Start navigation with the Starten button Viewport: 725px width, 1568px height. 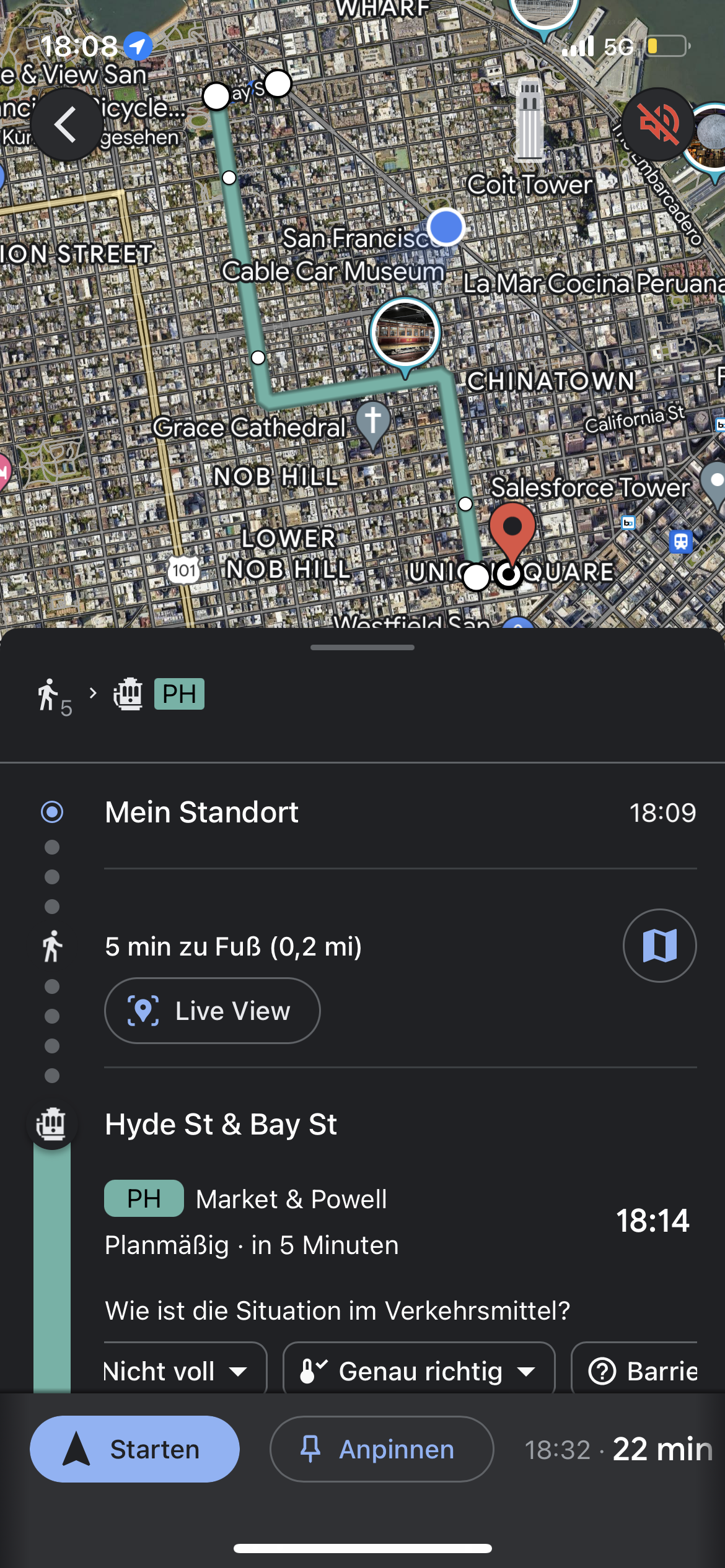134,1449
